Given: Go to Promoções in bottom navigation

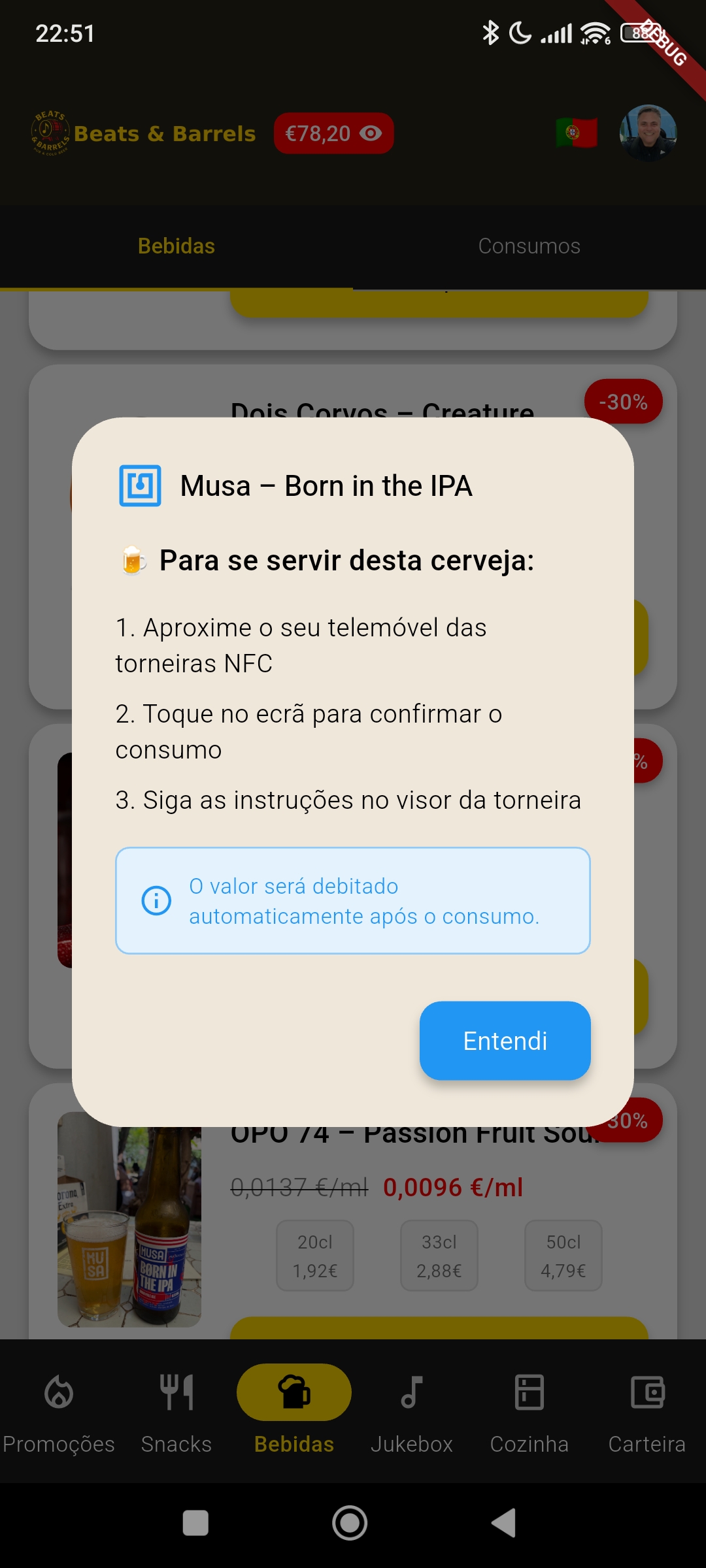Looking at the screenshot, I should click(x=59, y=1410).
